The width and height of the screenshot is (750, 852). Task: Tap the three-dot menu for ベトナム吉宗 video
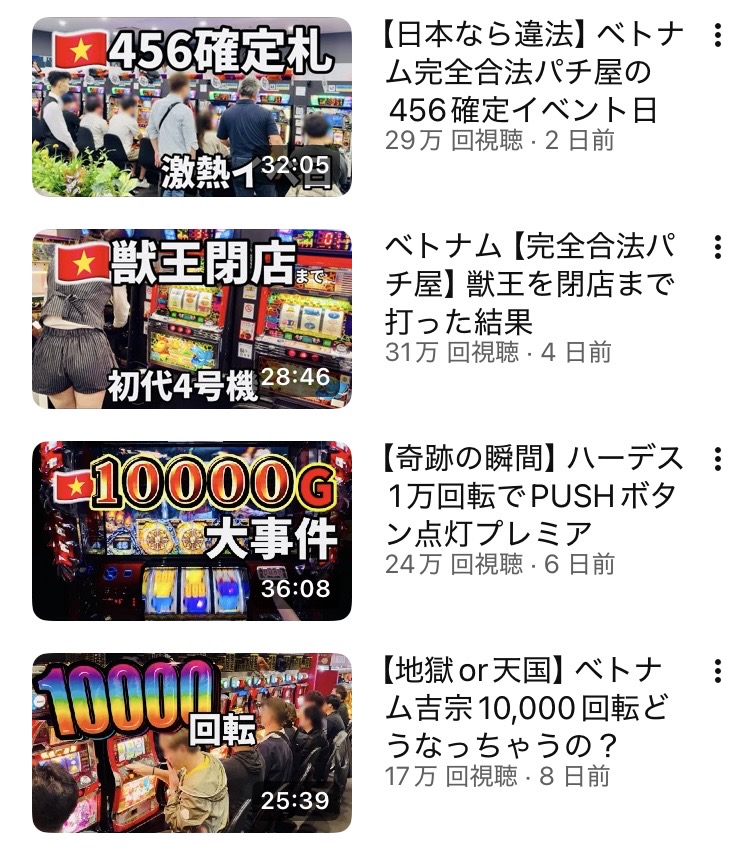click(718, 671)
